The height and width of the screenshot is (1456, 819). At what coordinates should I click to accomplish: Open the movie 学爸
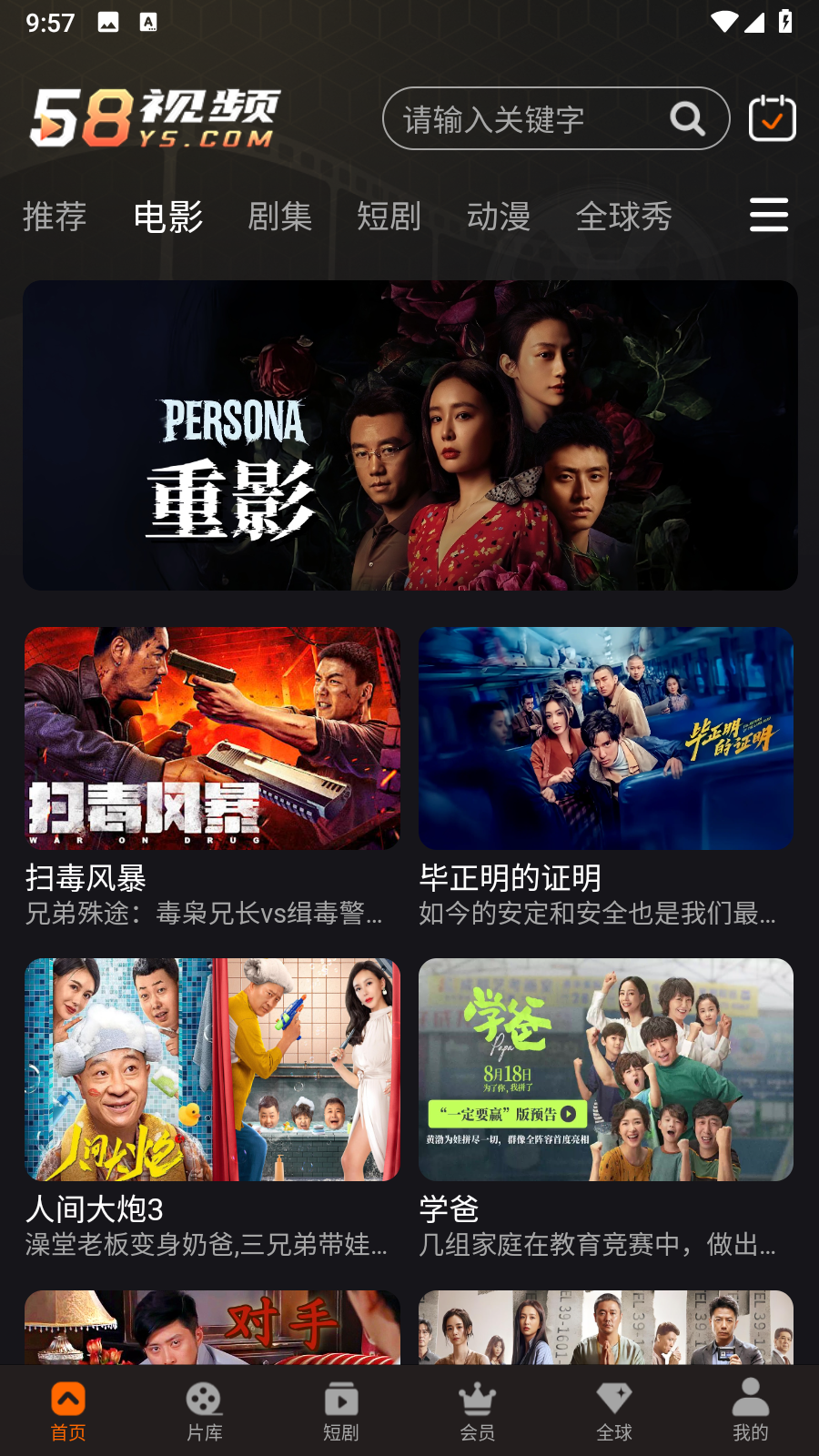click(606, 1070)
